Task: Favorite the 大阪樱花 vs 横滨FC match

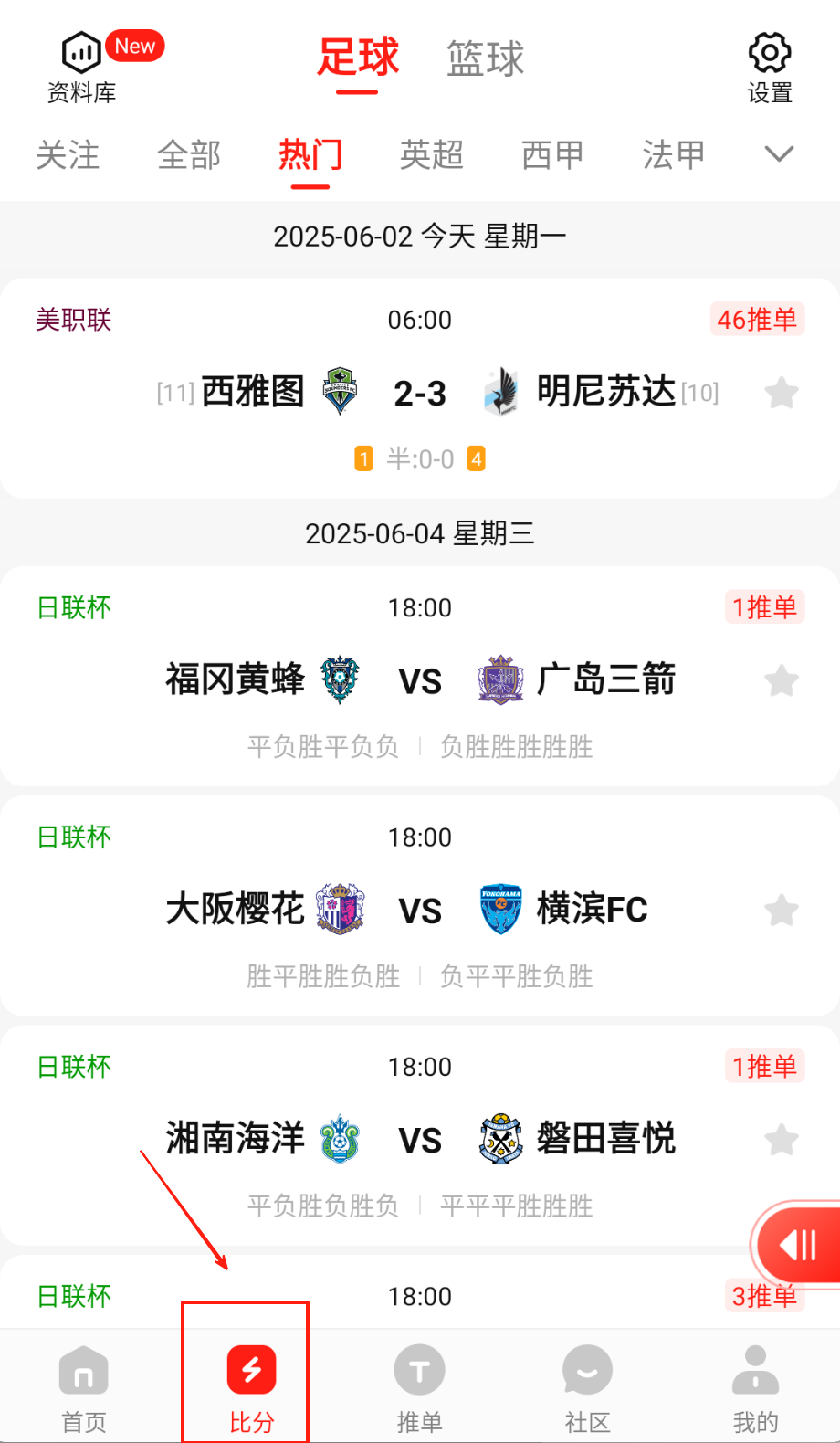Action: tap(782, 911)
